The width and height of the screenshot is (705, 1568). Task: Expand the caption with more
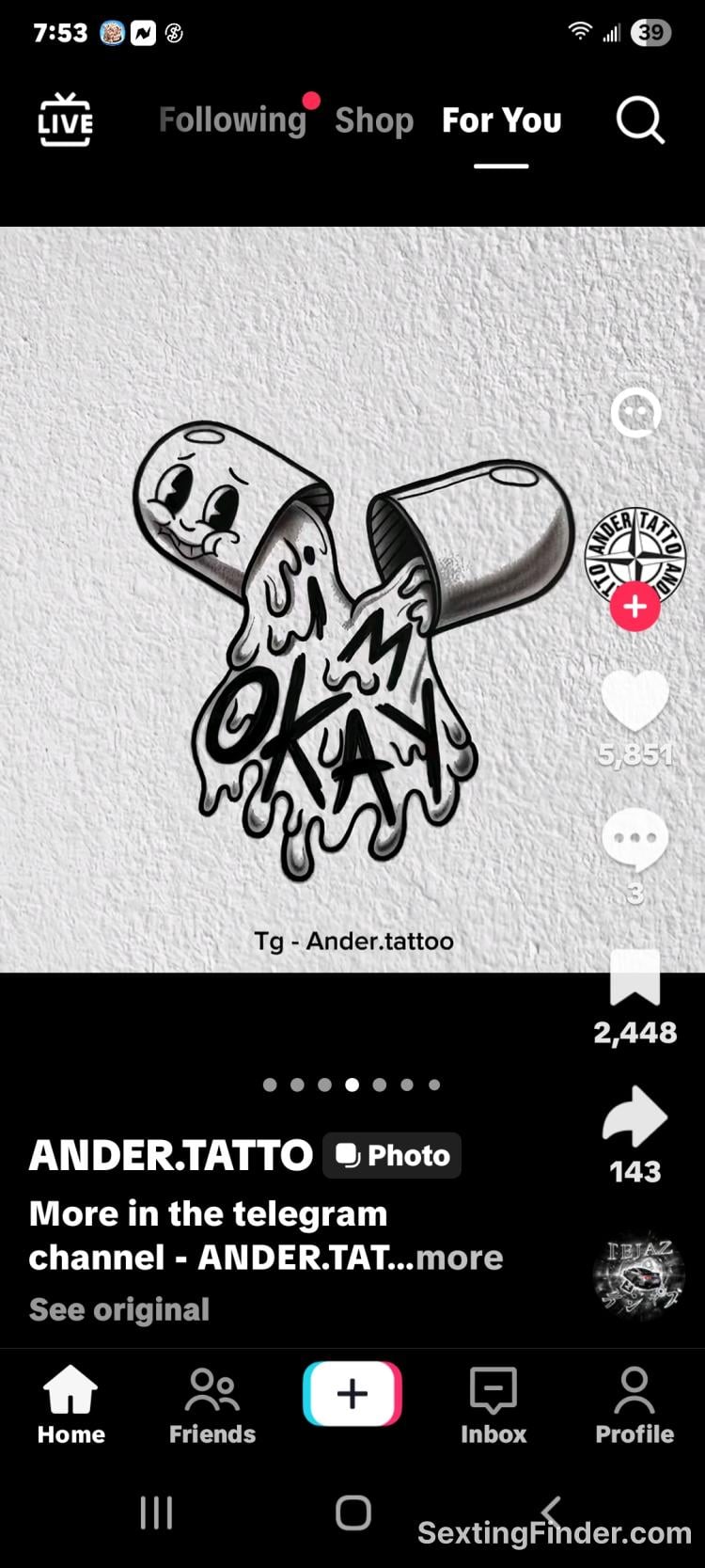tap(459, 1258)
